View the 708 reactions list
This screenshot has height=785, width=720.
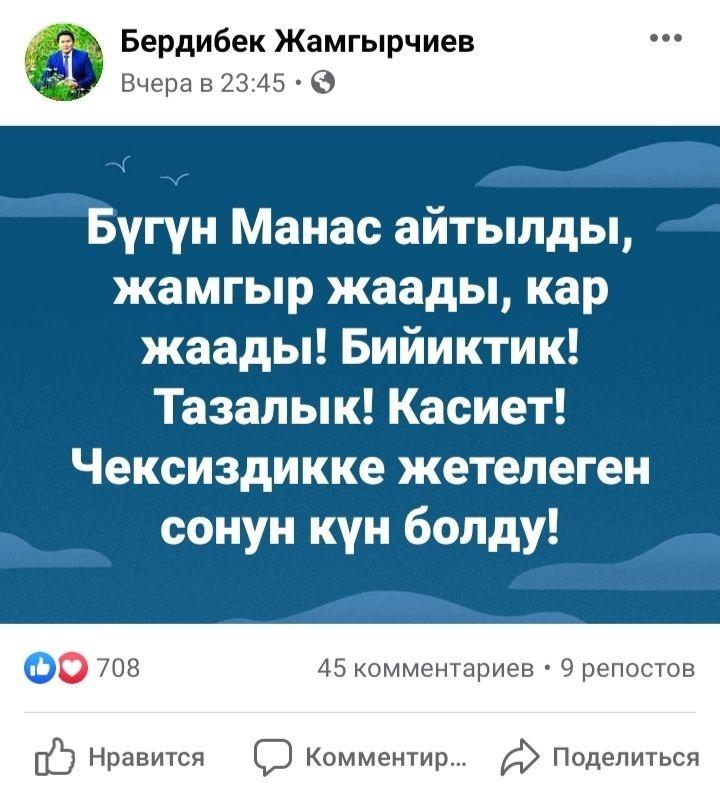(x=85, y=668)
